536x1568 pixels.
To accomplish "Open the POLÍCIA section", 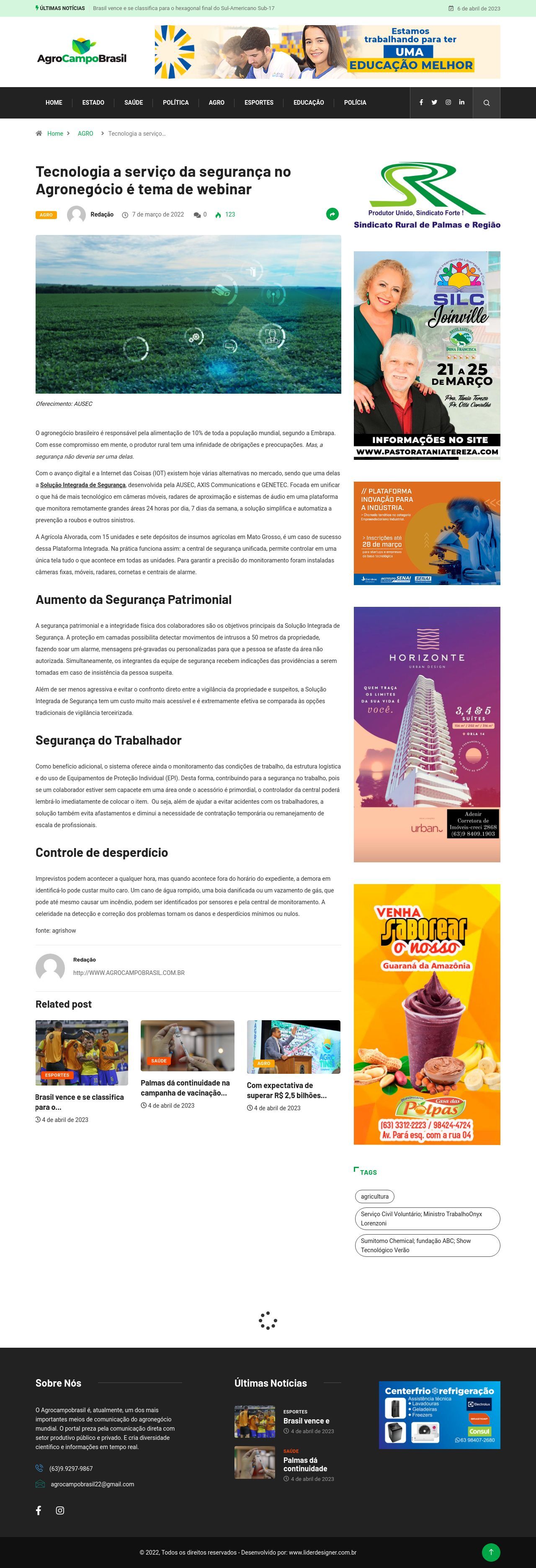I will coord(355,103).
